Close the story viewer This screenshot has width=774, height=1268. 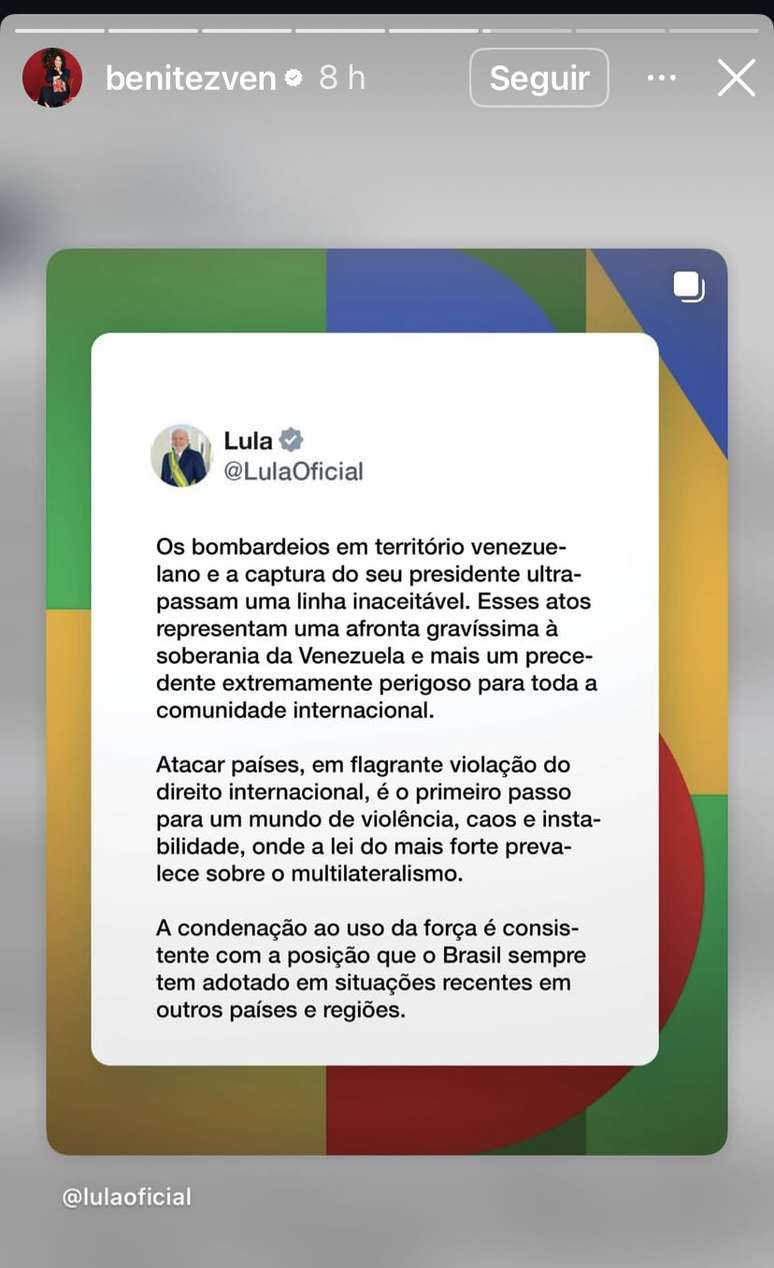(x=736, y=77)
